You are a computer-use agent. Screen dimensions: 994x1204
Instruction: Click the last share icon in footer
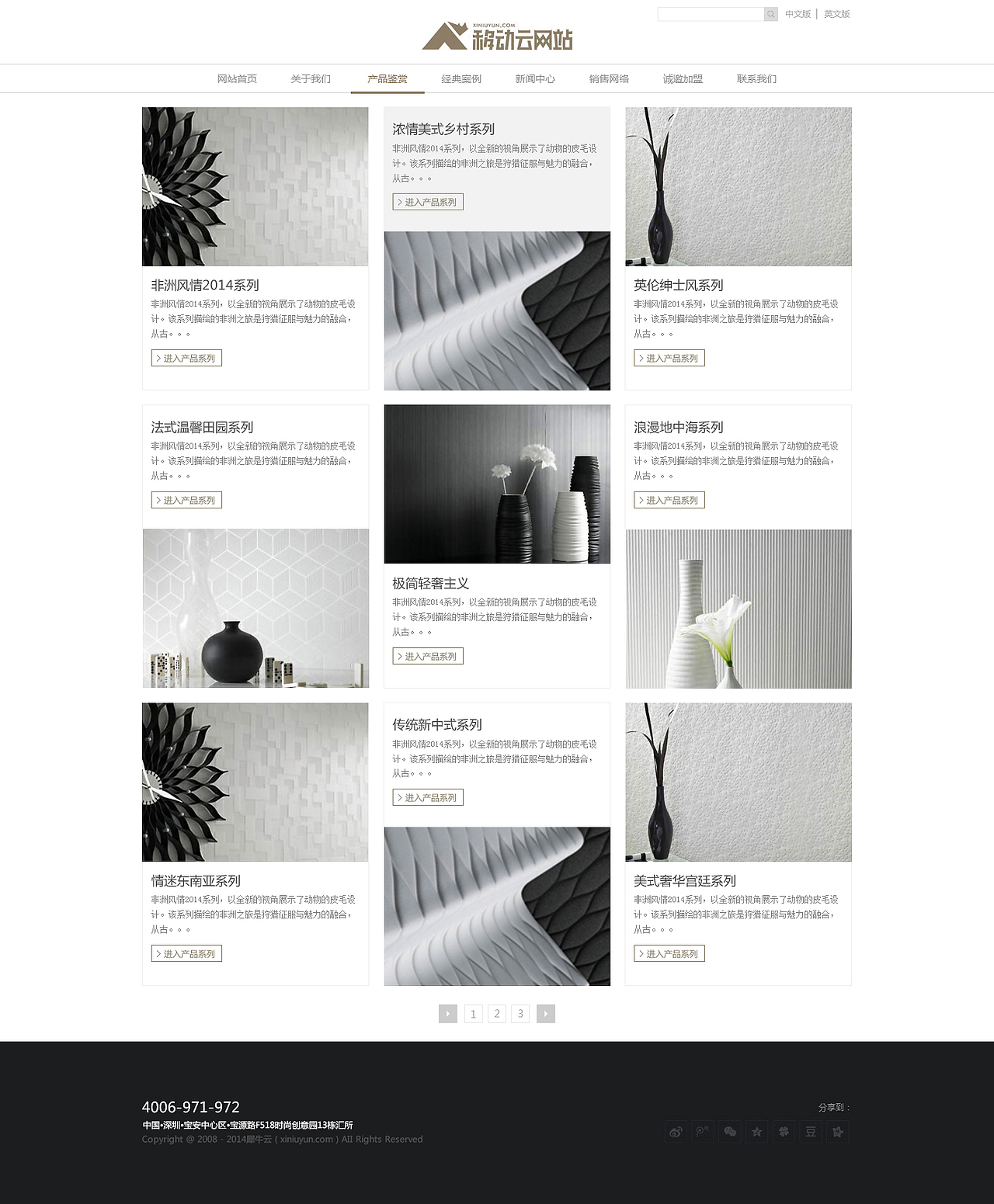(838, 1131)
